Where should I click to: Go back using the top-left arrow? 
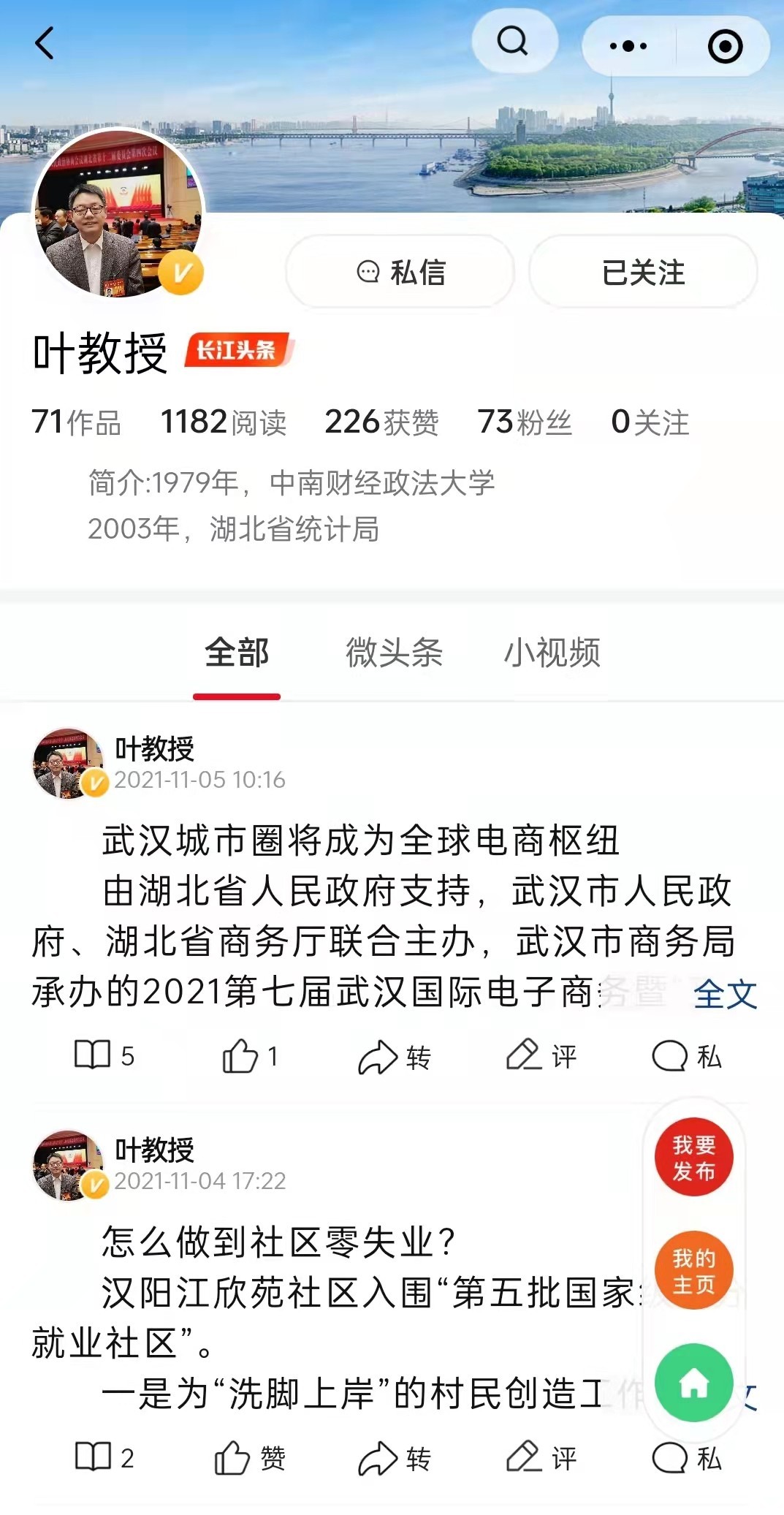tap(45, 43)
